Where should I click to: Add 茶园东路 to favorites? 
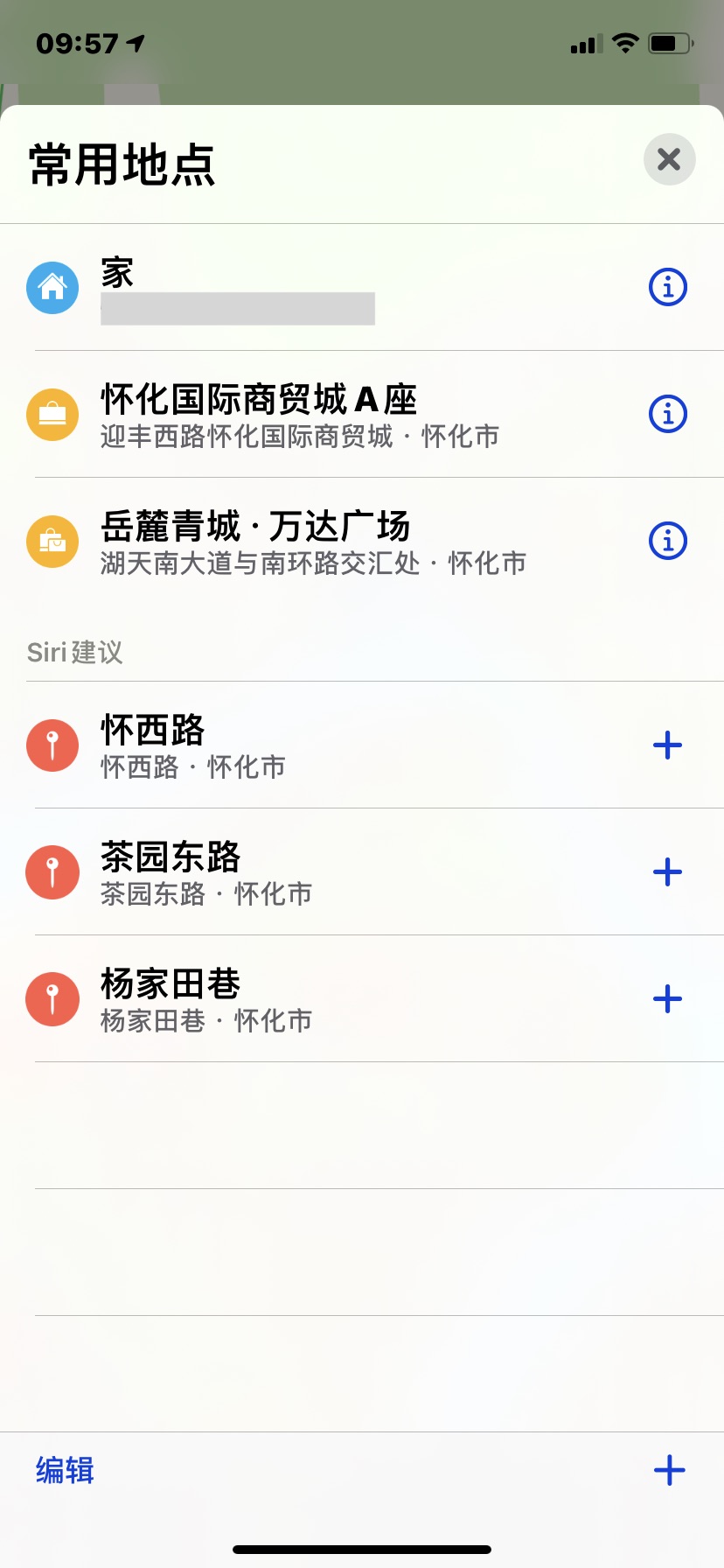(x=667, y=872)
